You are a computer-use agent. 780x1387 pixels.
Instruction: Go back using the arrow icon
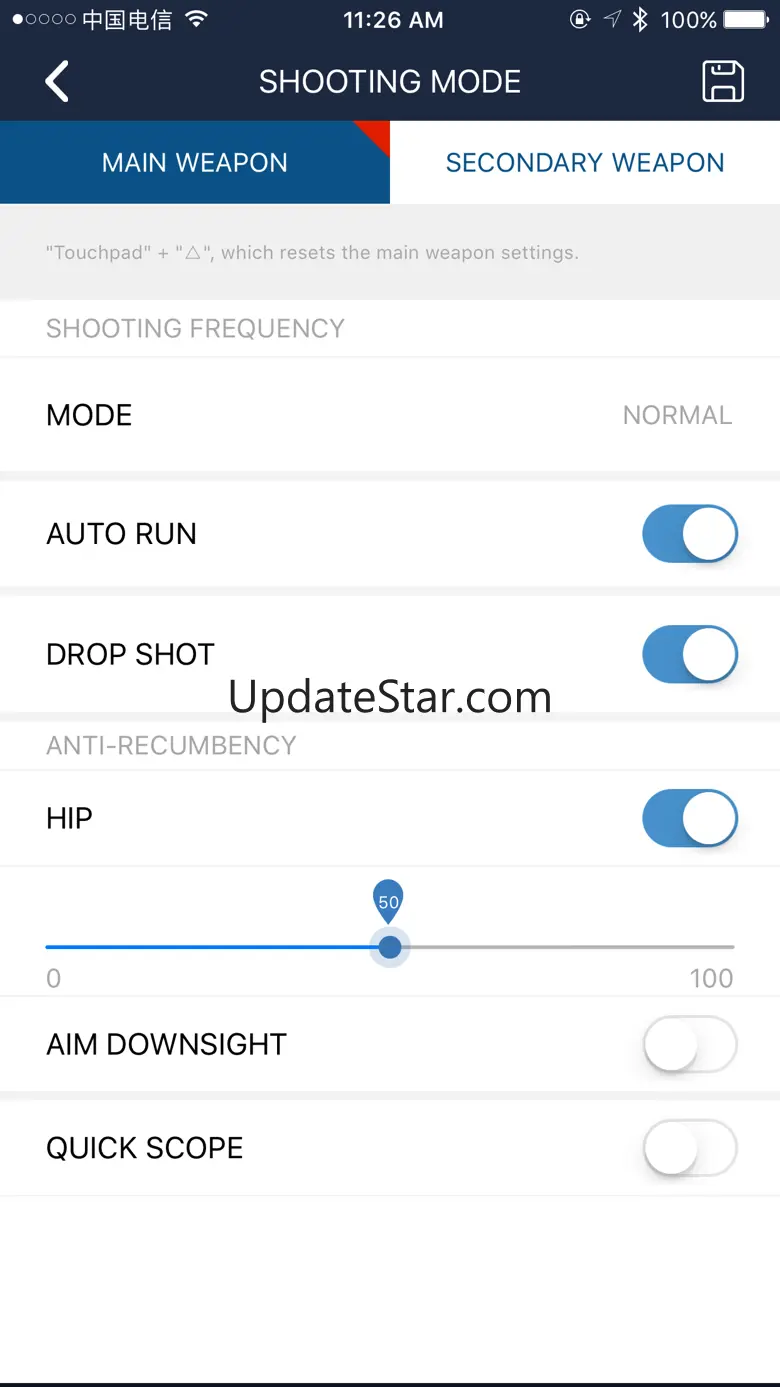click(x=57, y=82)
